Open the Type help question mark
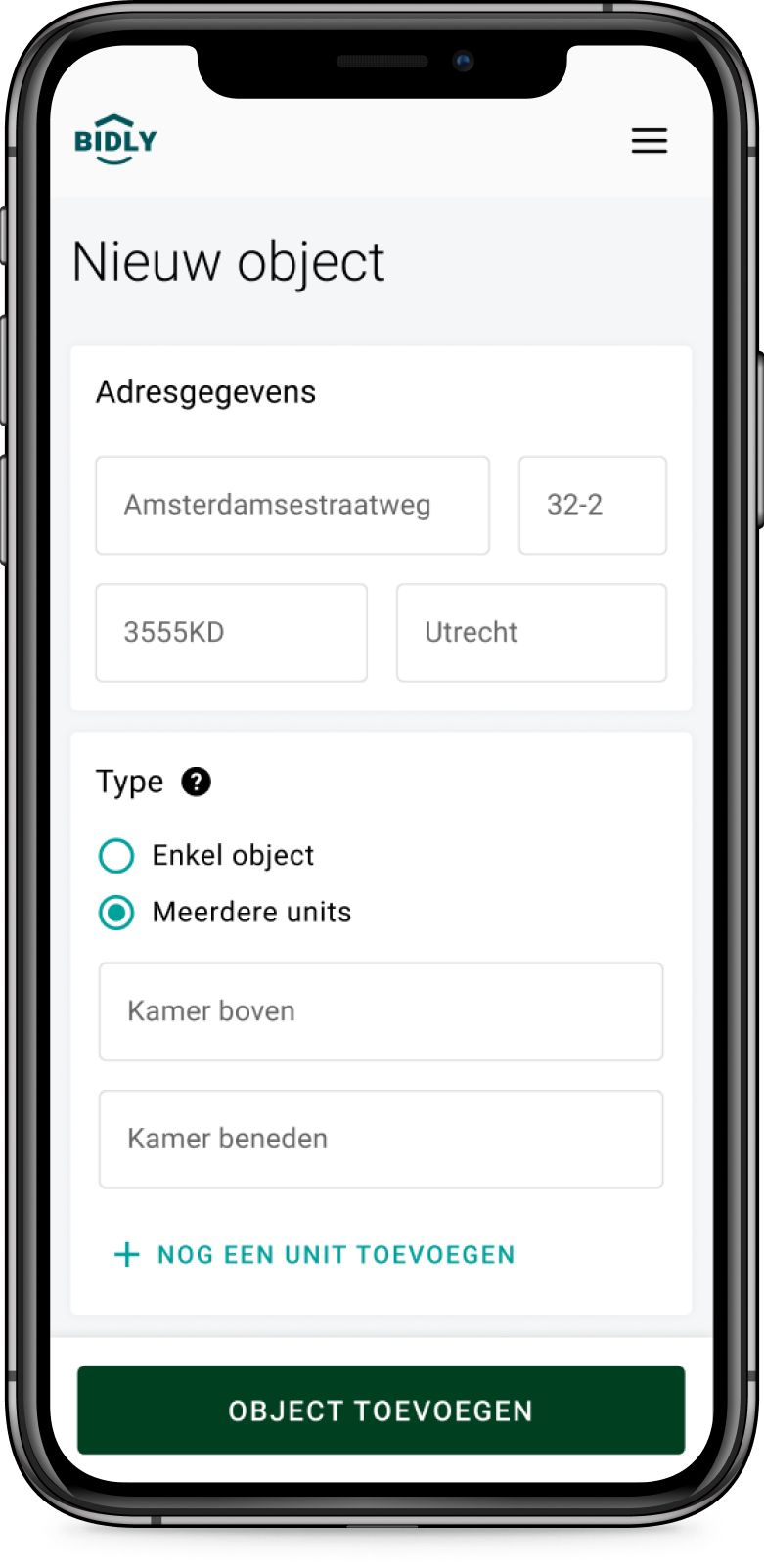 [196, 782]
